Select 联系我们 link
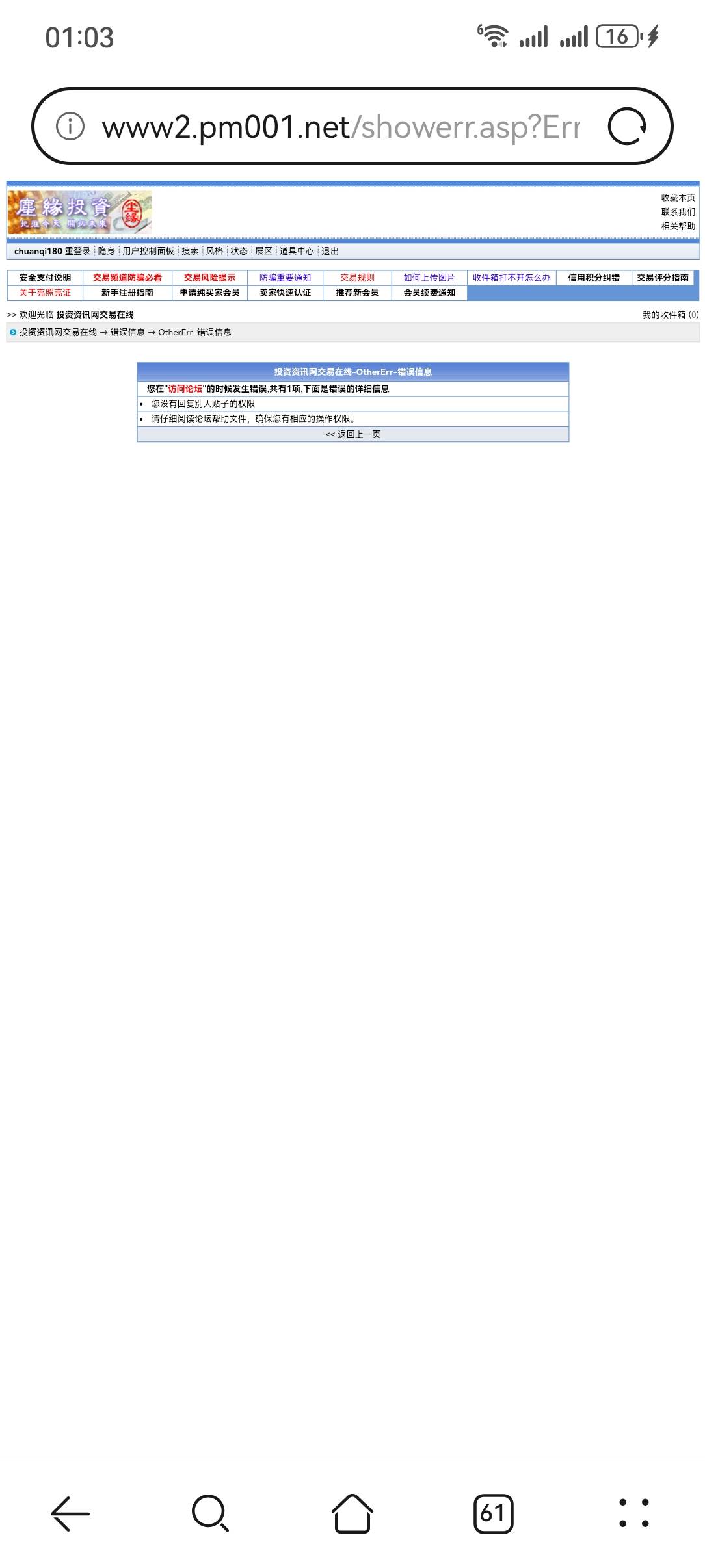Screen dimensions: 705x1568 (678, 212)
